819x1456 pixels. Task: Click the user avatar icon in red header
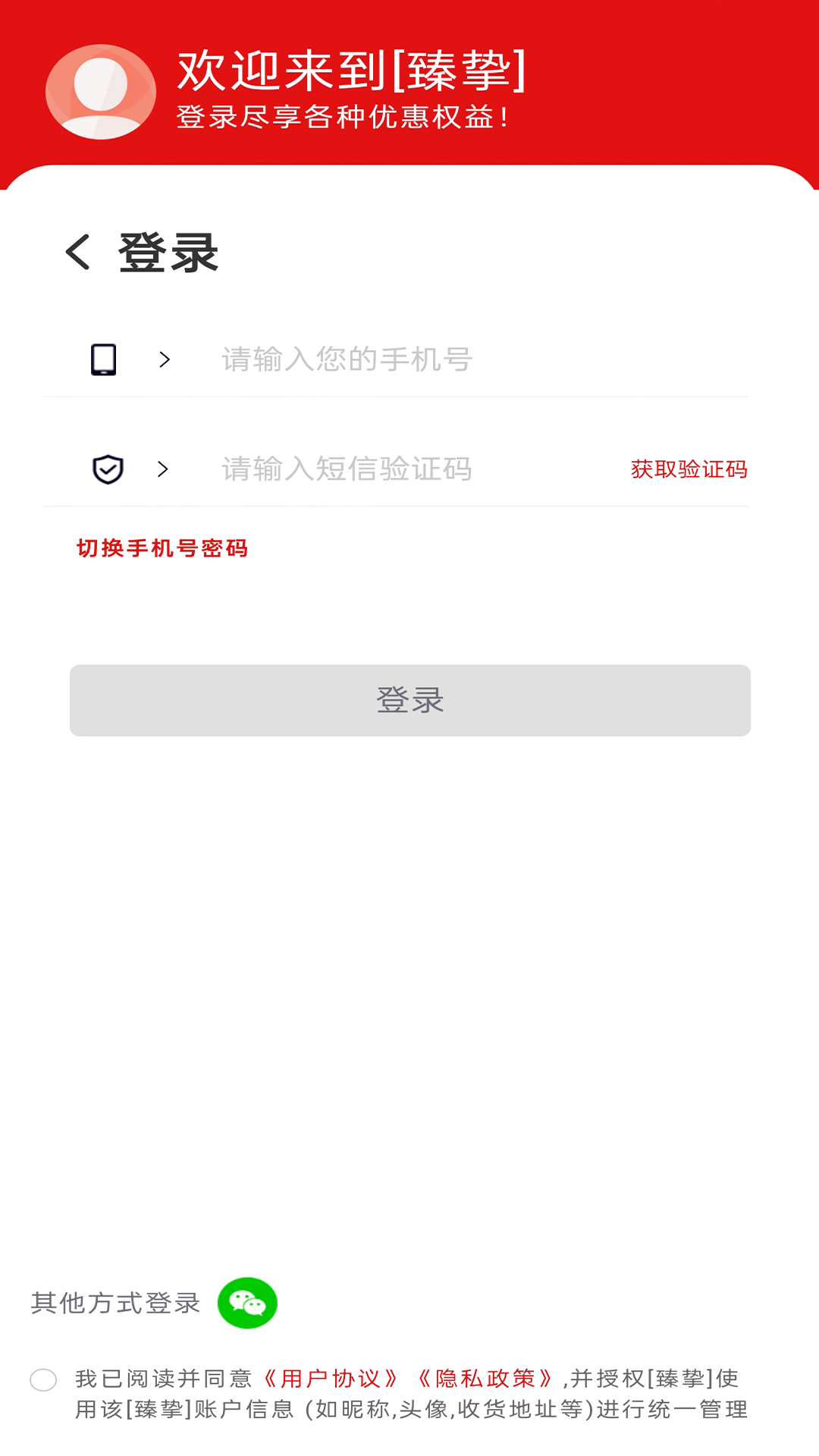(99, 90)
